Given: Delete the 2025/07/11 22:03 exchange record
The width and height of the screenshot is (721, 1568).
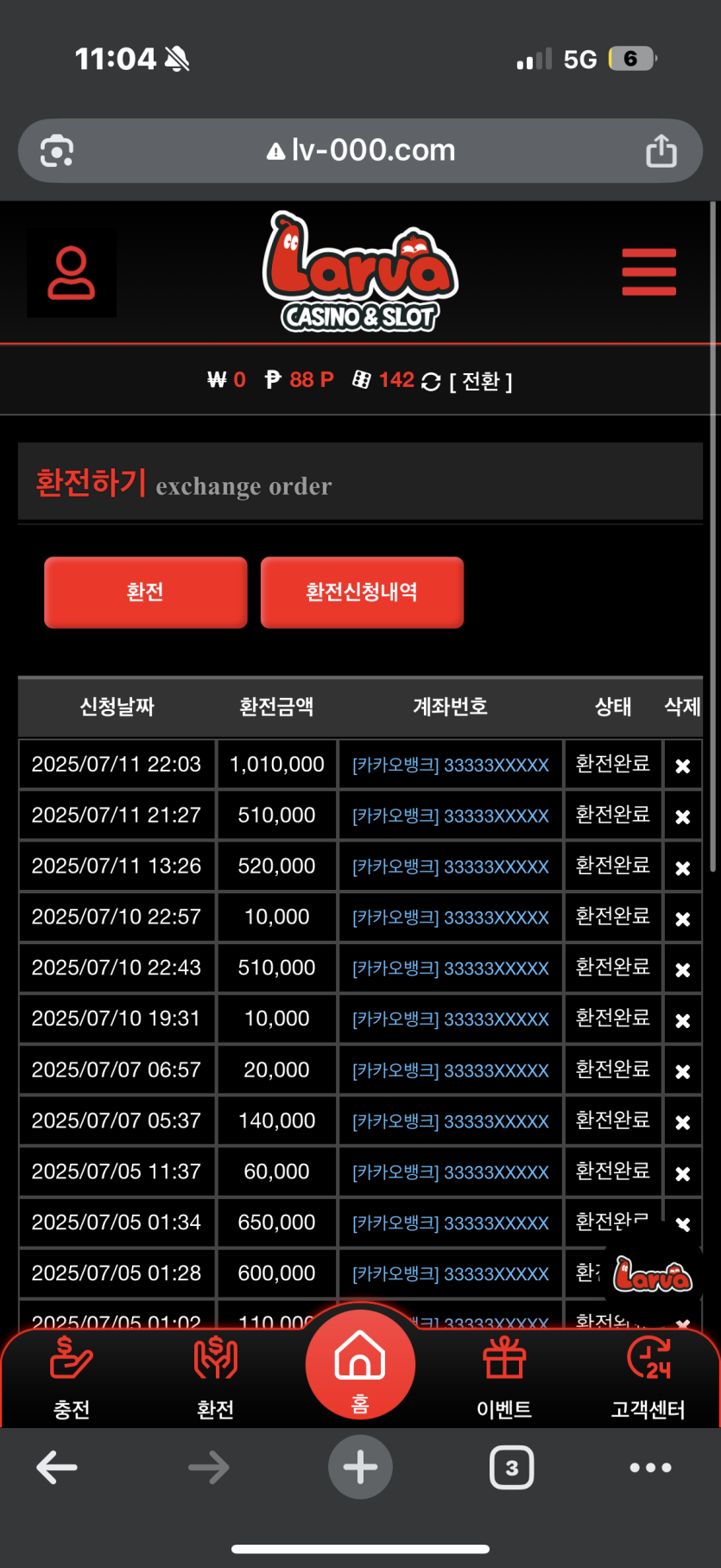Looking at the screenshot, I should [x=682, y=765].
